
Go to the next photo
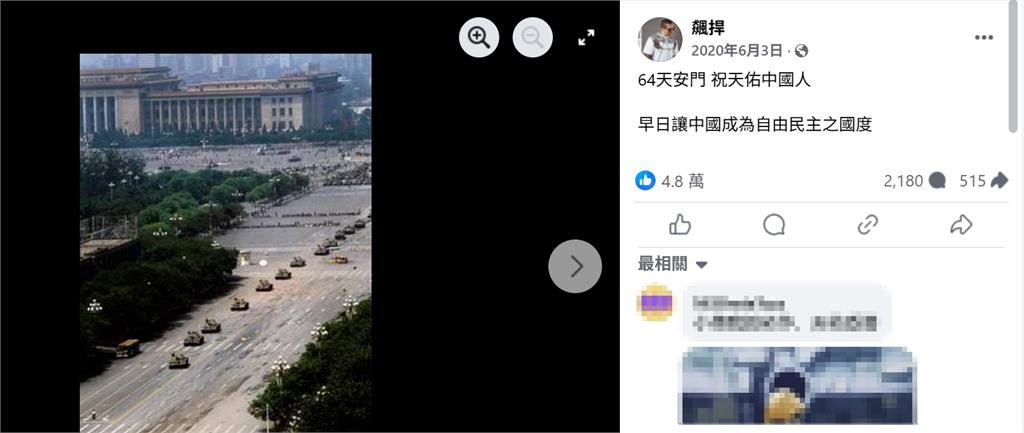point(575,266)
